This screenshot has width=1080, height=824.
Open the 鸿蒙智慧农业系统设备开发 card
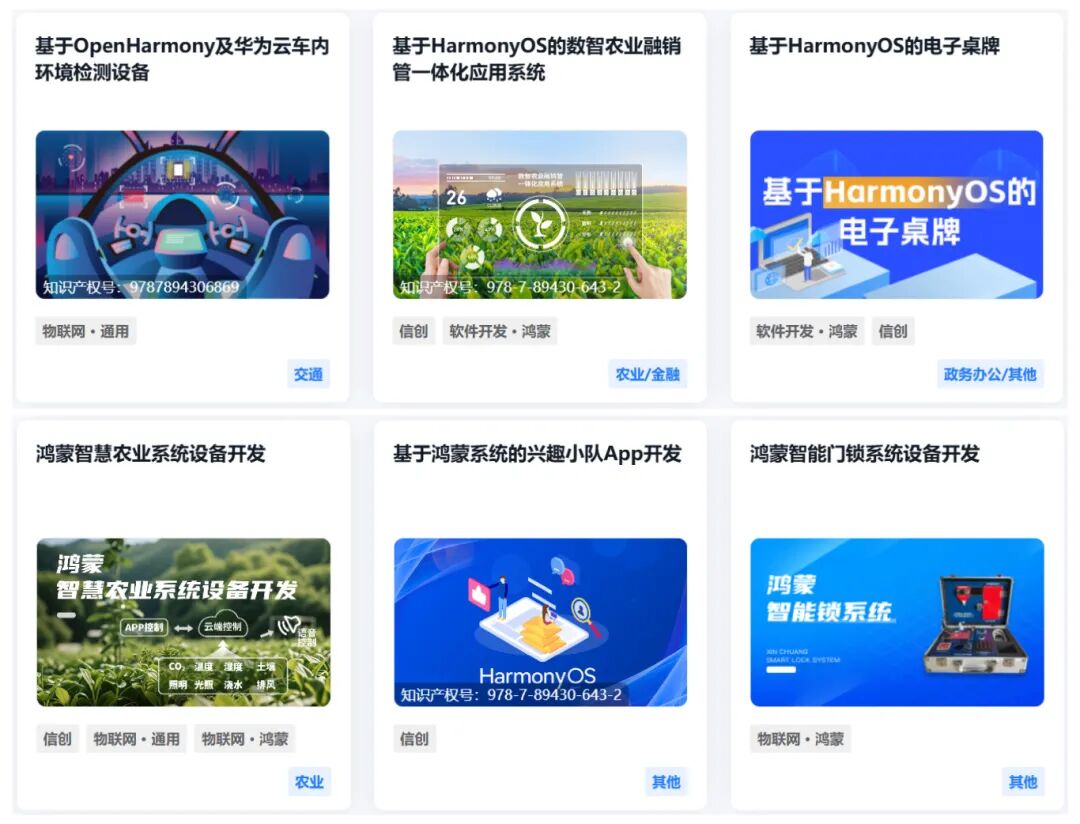click(x=183, y=622)
